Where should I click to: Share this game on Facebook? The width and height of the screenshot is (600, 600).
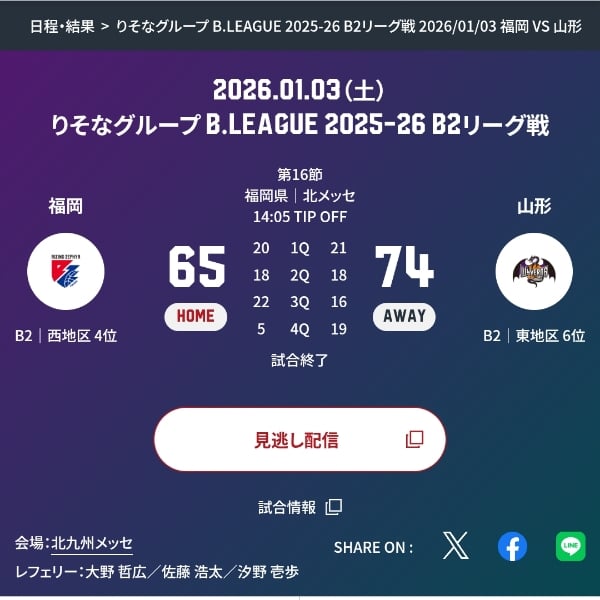(512, 546)
